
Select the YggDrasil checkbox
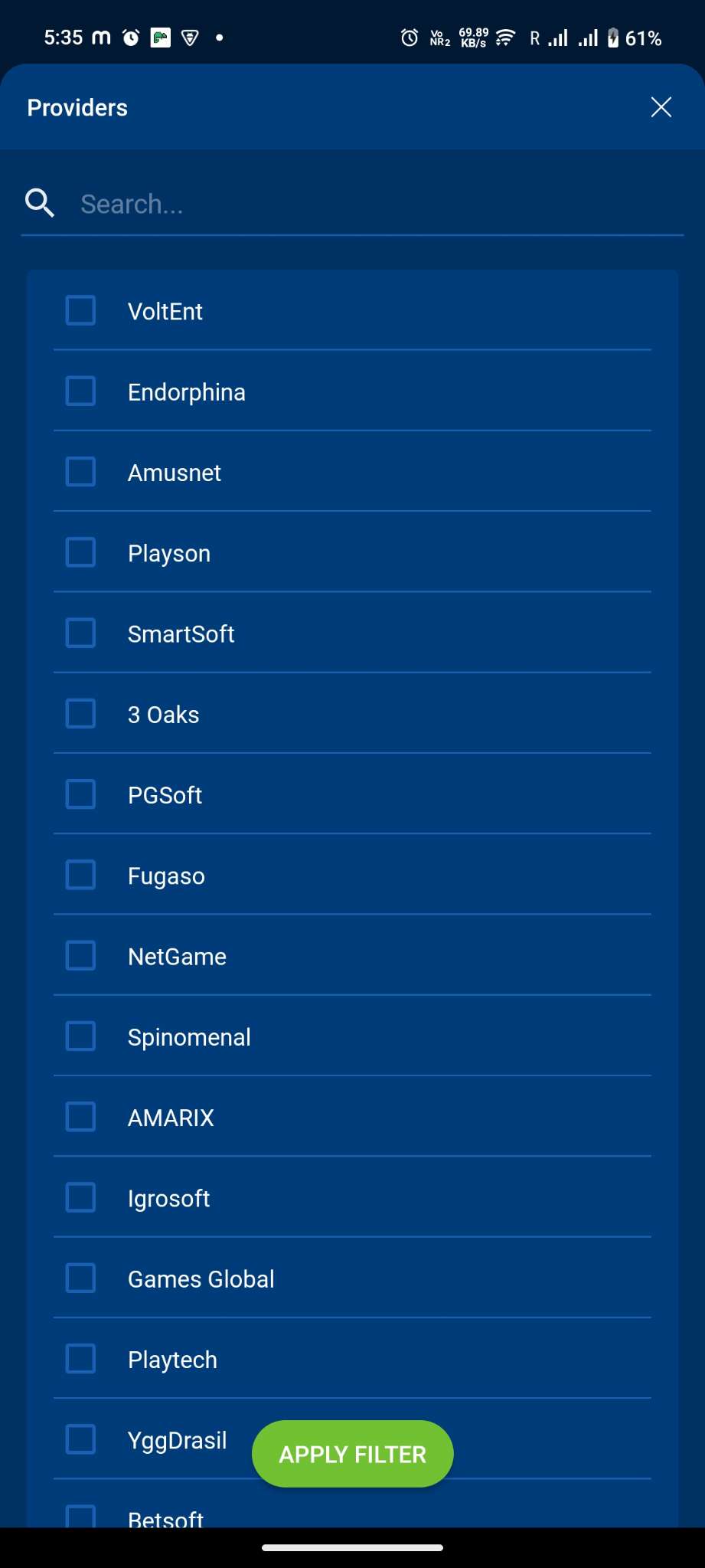click(80, 1439)
